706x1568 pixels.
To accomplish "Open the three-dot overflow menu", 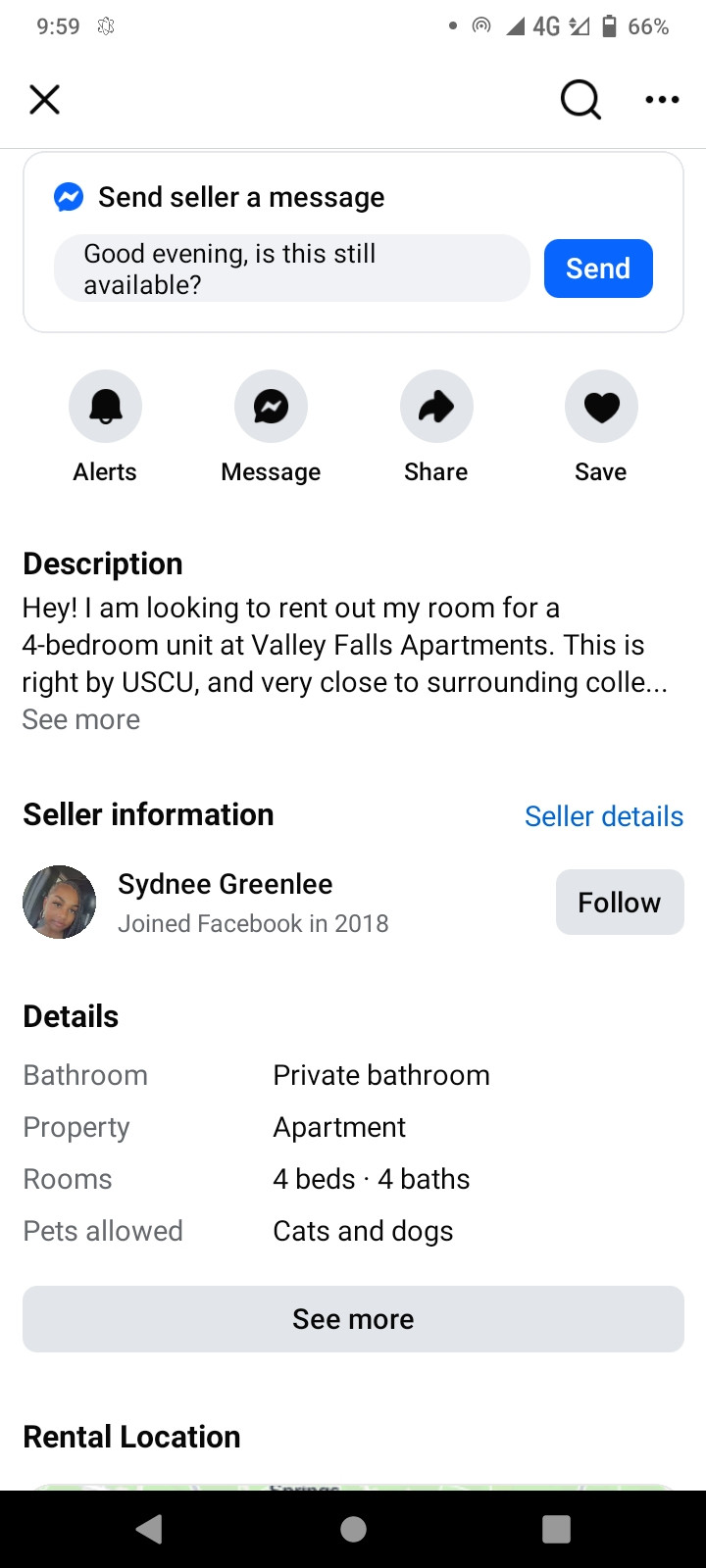I will (x=662, y=99).
